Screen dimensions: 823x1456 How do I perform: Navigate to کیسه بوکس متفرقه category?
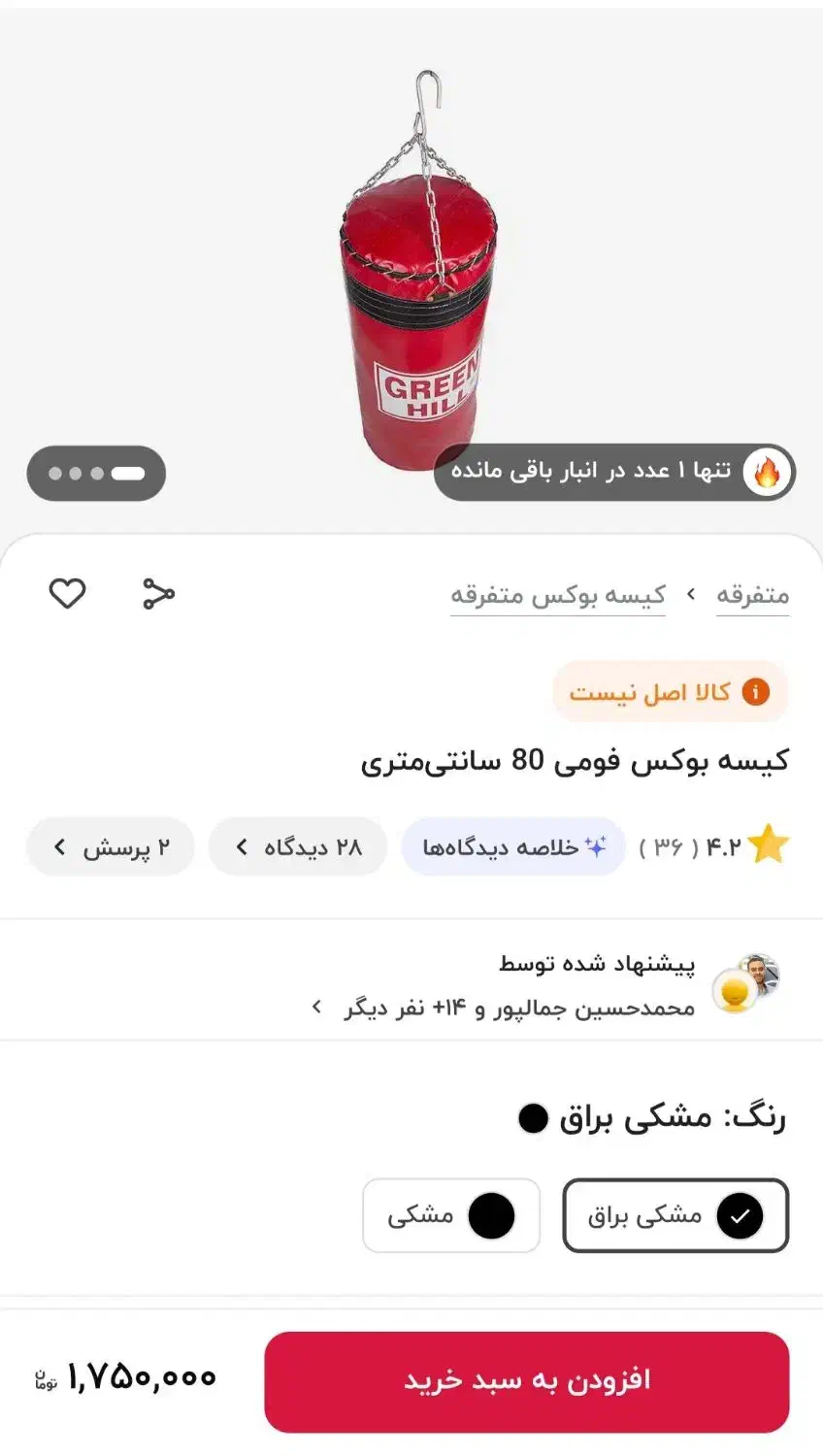559,595
